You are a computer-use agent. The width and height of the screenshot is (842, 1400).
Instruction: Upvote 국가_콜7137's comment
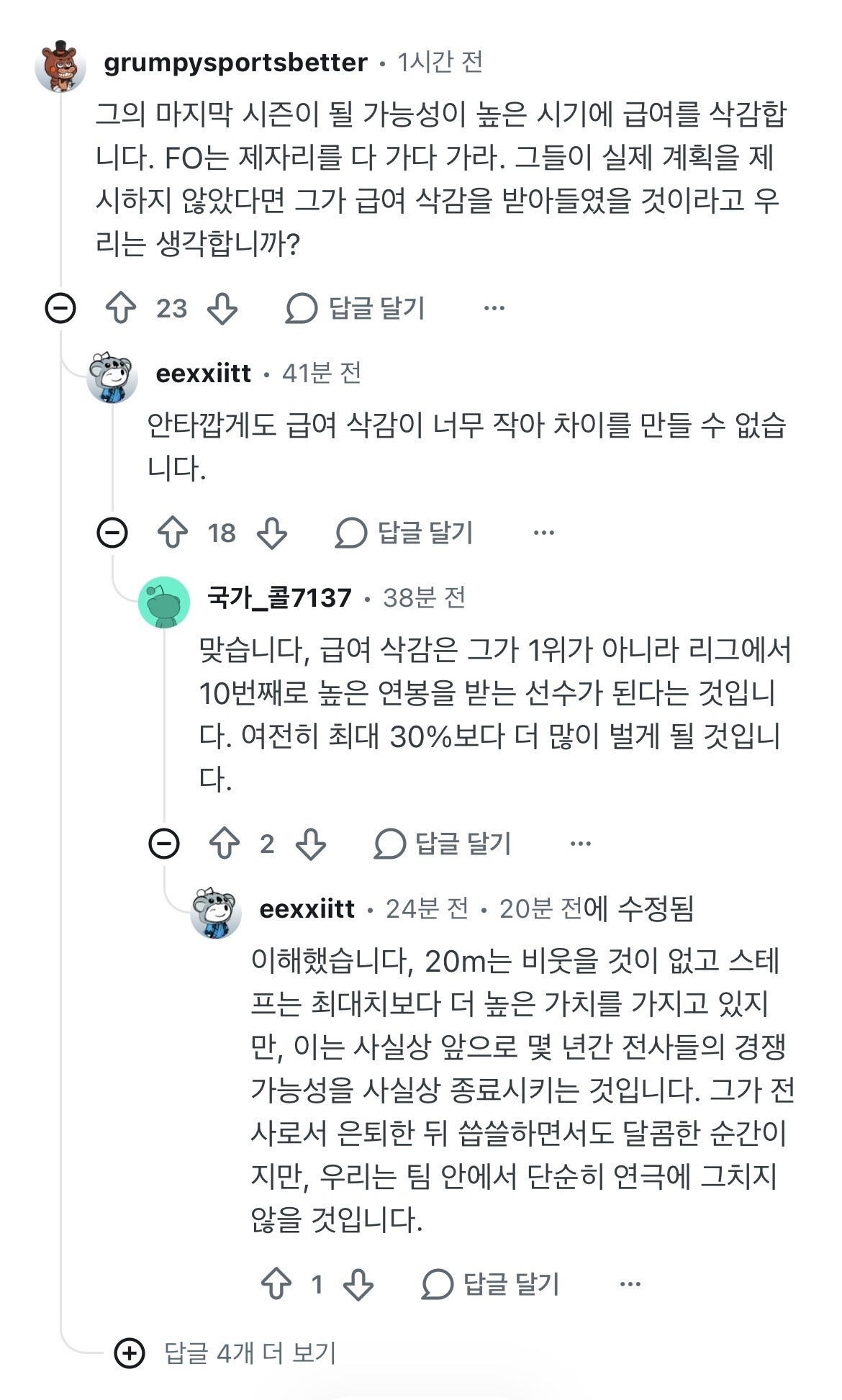coord(225,843)
